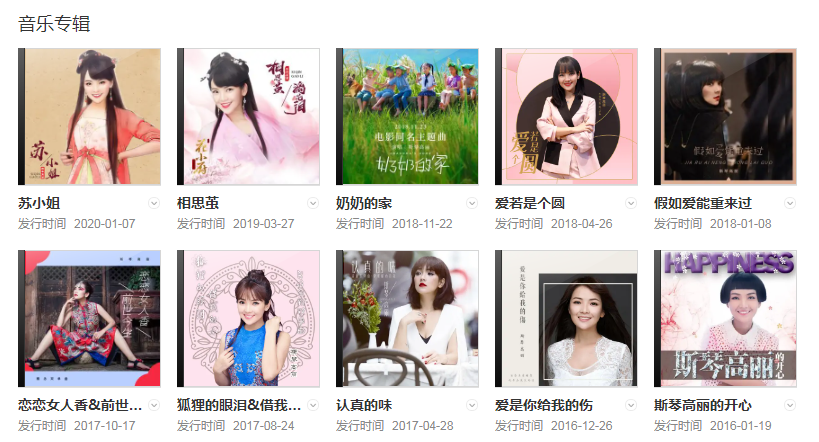Expand the dropdown arrow next to 狐狸的眼泪&借我…
819x442 pixels.
click(313, 405)
